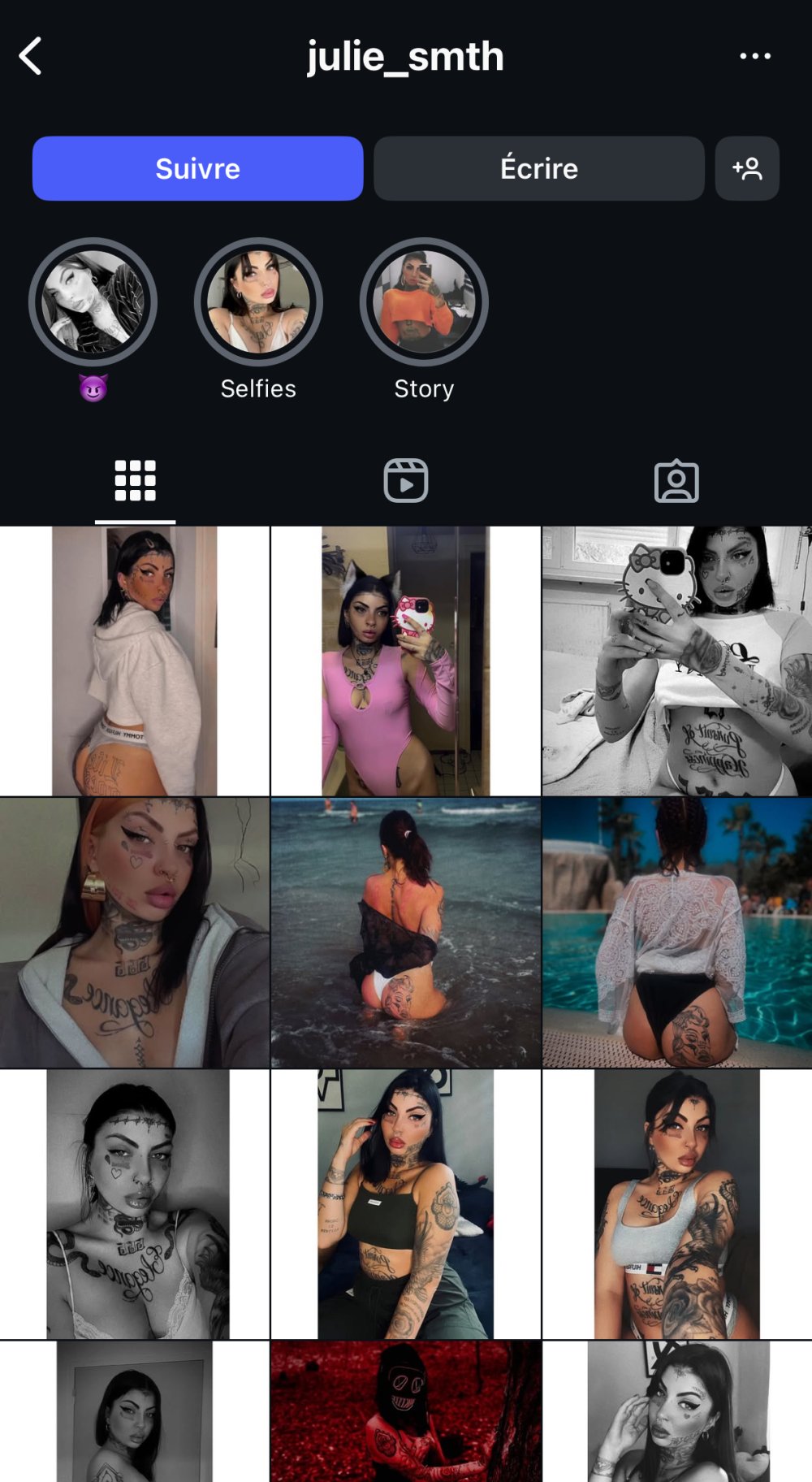
Task: Go back using the back arrow
Action: (x=31, y=57)
